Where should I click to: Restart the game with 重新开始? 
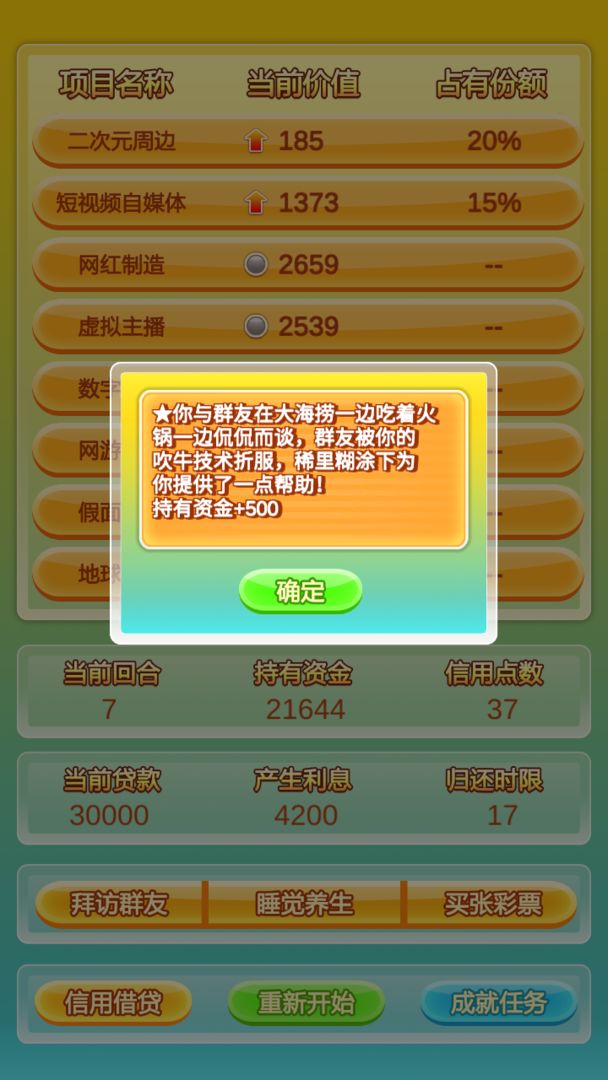pyautogui.click(x=306, y=1003)
